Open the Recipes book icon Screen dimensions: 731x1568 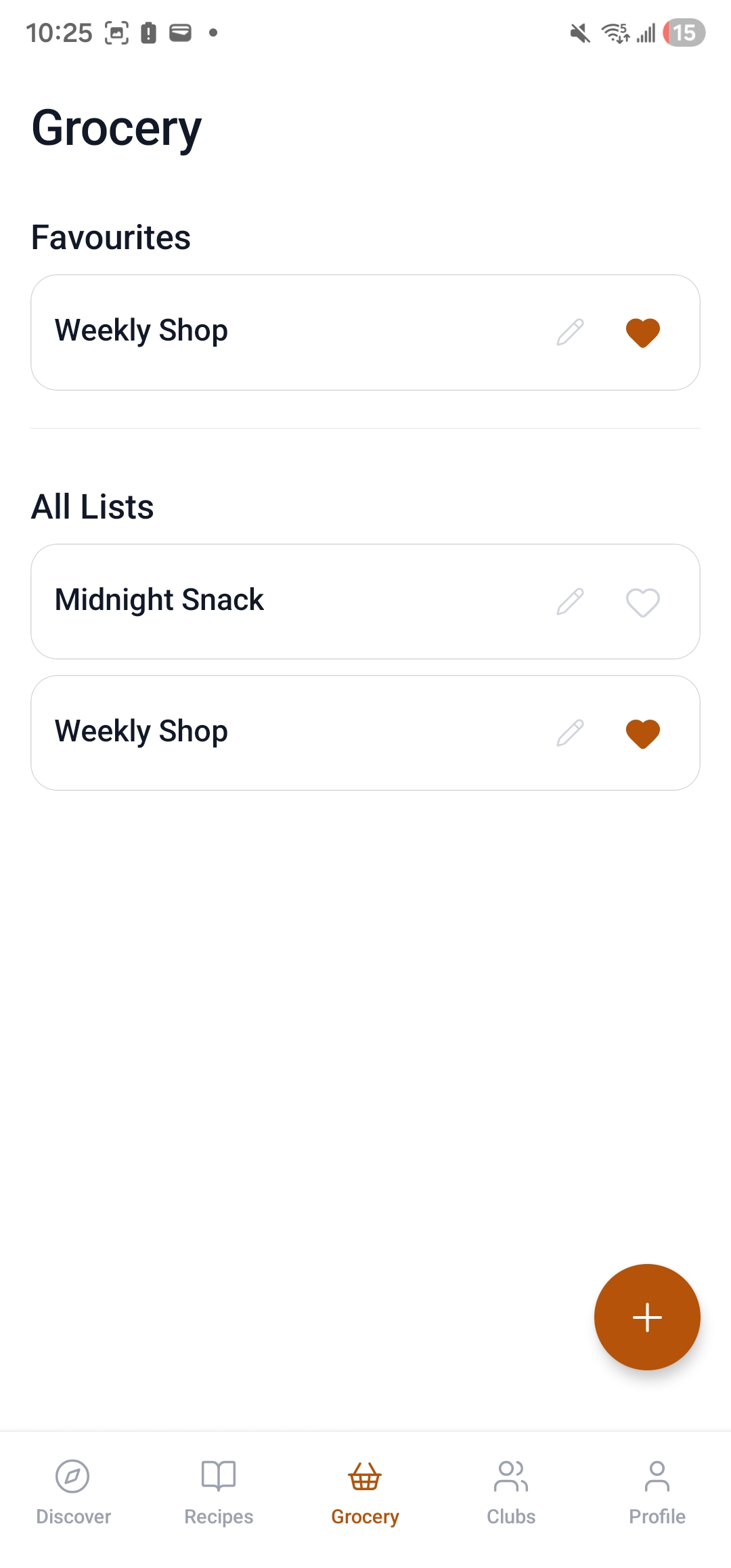coord(218,1477)
